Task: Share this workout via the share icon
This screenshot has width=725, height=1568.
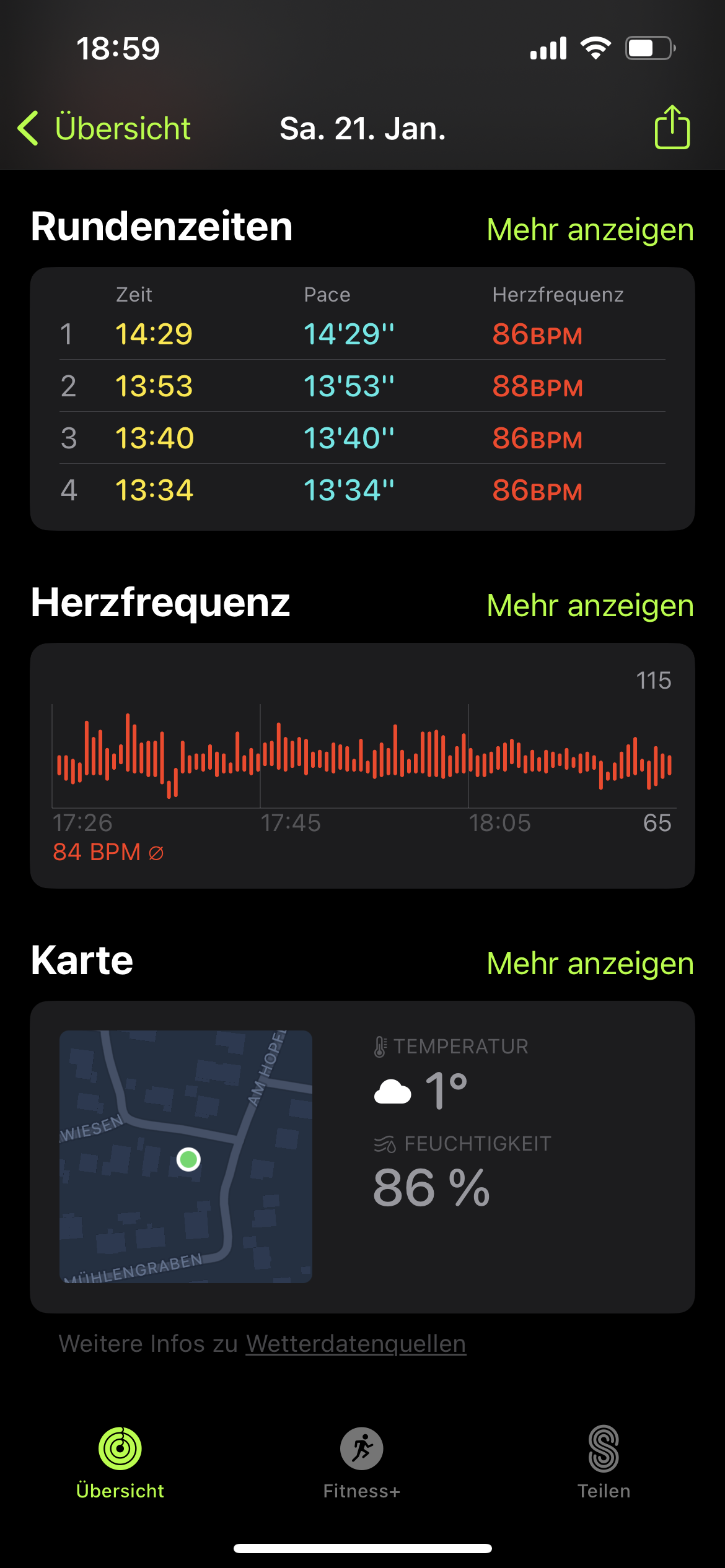Action: coord(672,128)
